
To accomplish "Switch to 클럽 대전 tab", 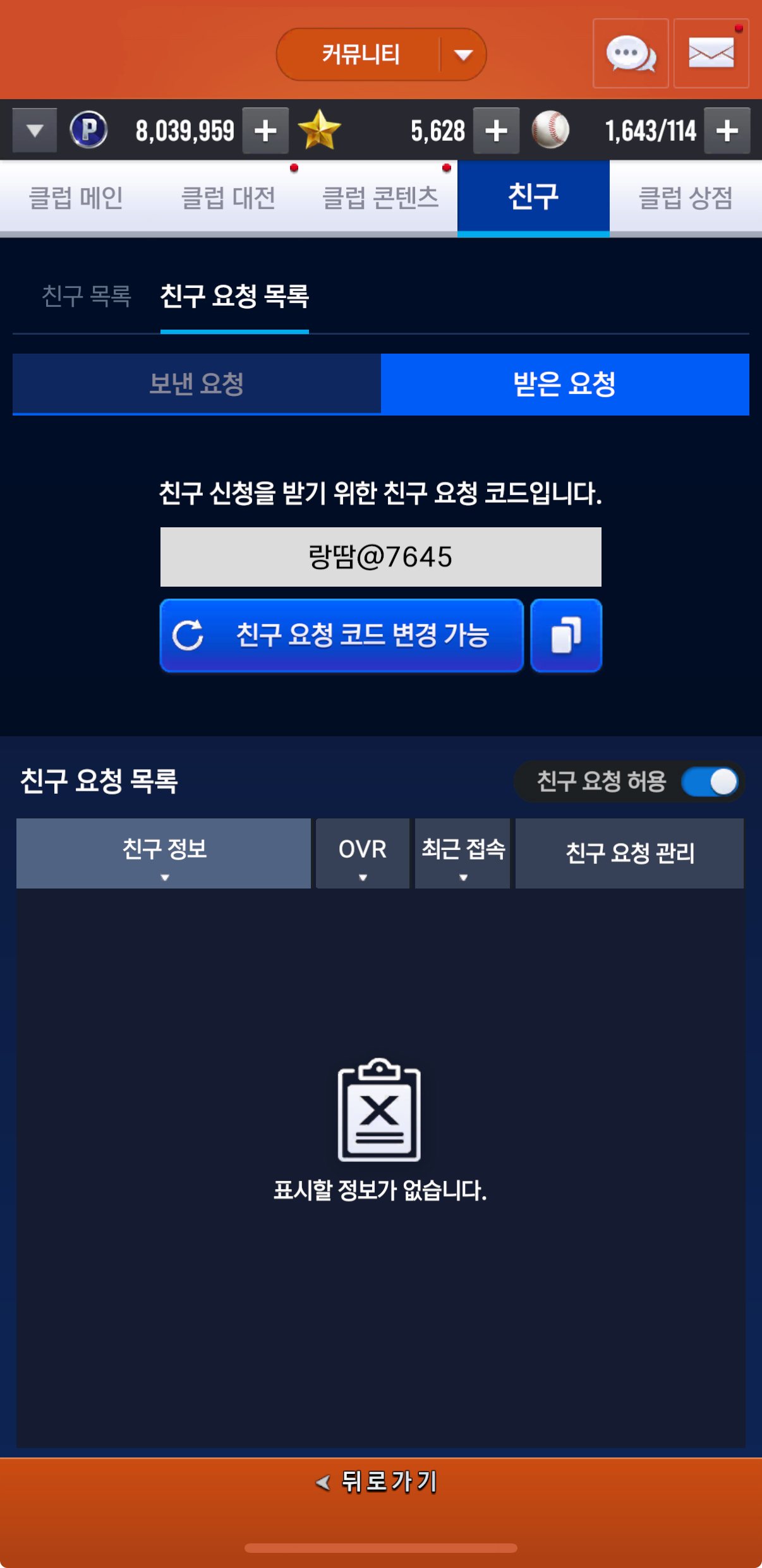I will 228,198.
